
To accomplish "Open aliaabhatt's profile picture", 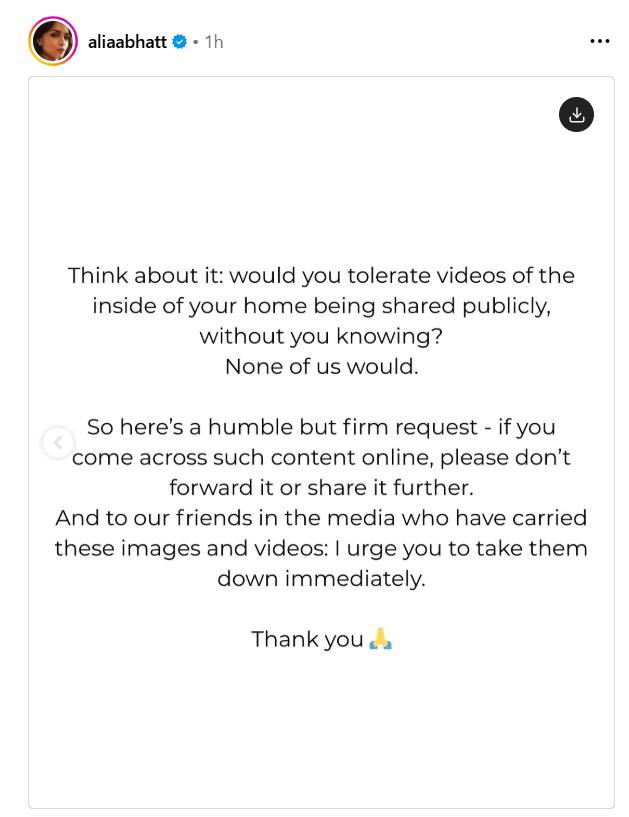I will [53, 41].
